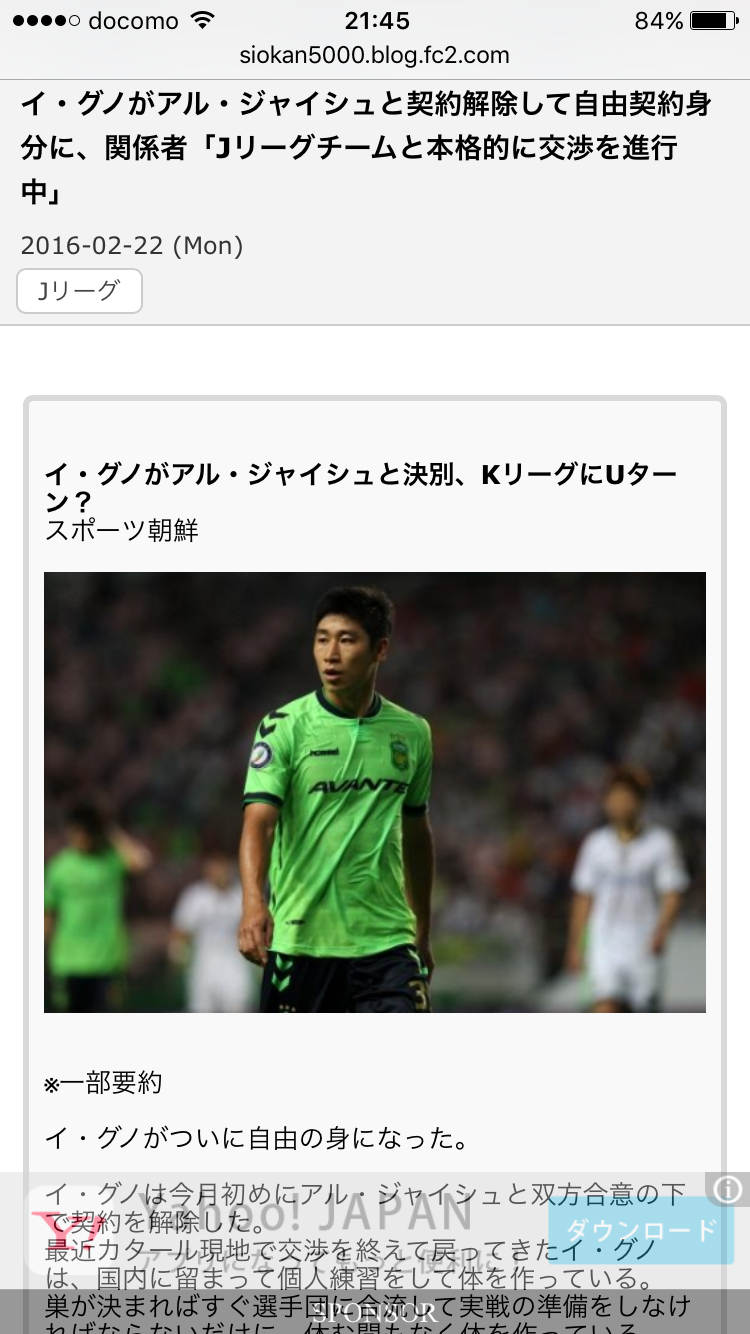The height and width of the screenshot is (1334, 750).
Task: Open the ad info icon
Action: (x=728, y=1189)
